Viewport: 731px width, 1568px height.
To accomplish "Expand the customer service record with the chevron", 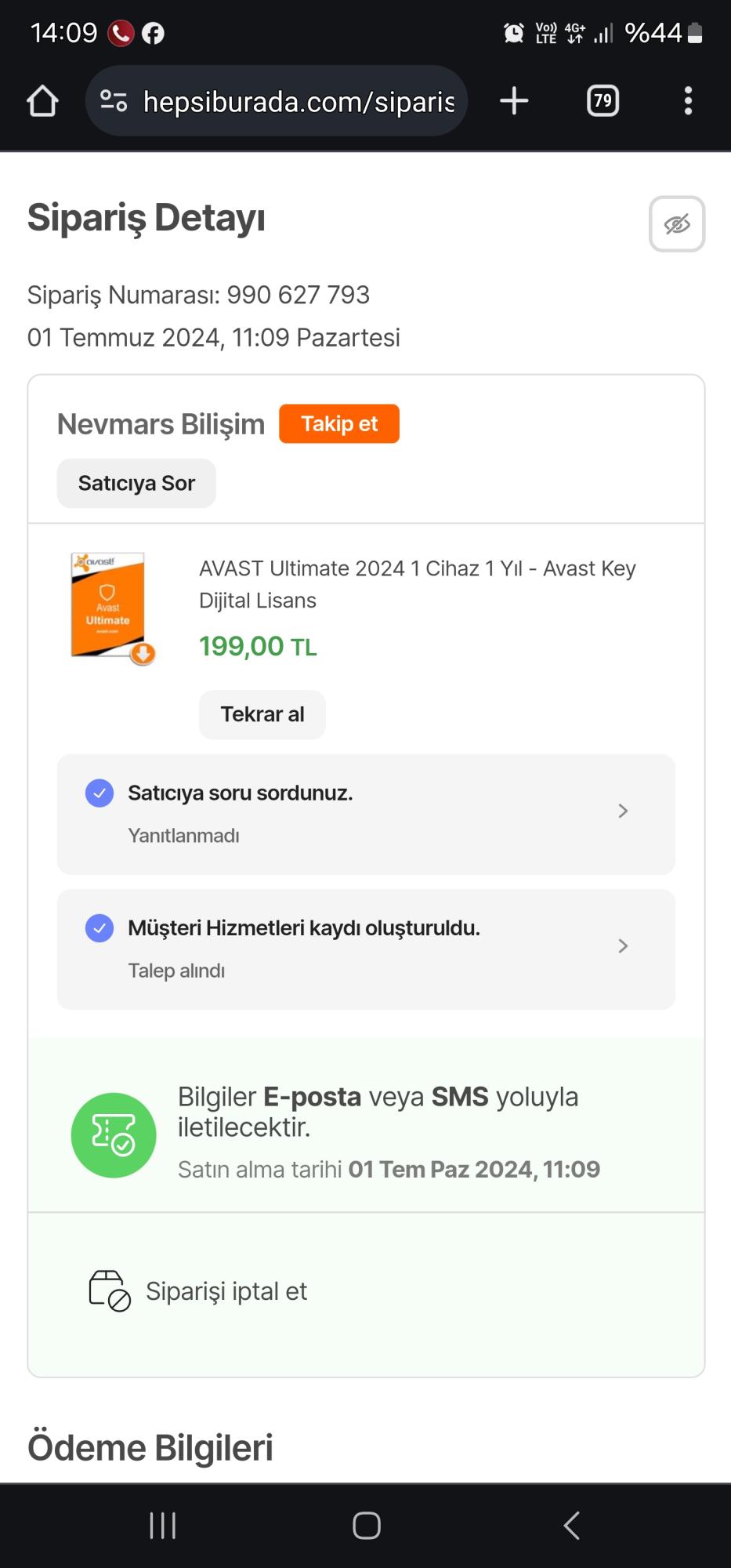I will pyautogui.click(x=623, y=946).
